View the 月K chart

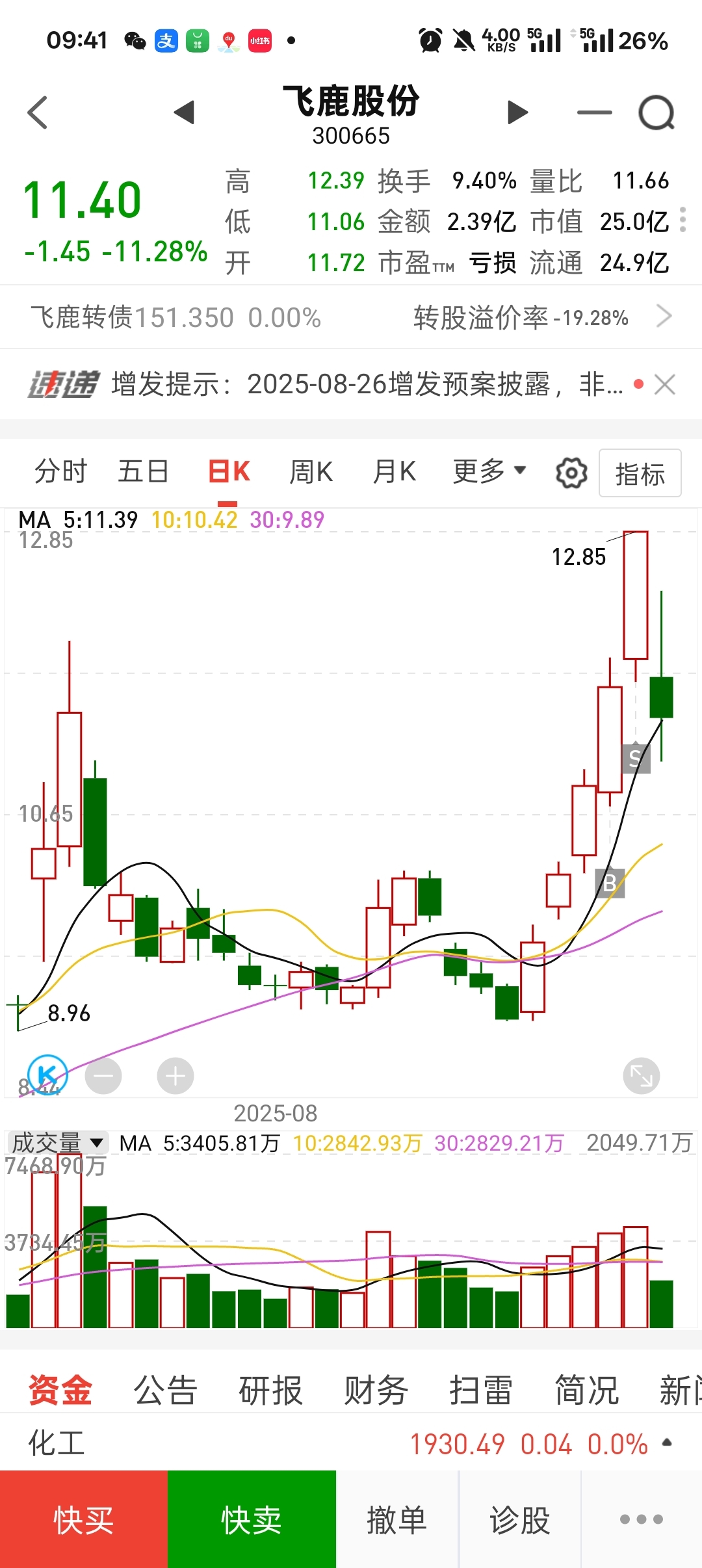[x=395, y=471]
